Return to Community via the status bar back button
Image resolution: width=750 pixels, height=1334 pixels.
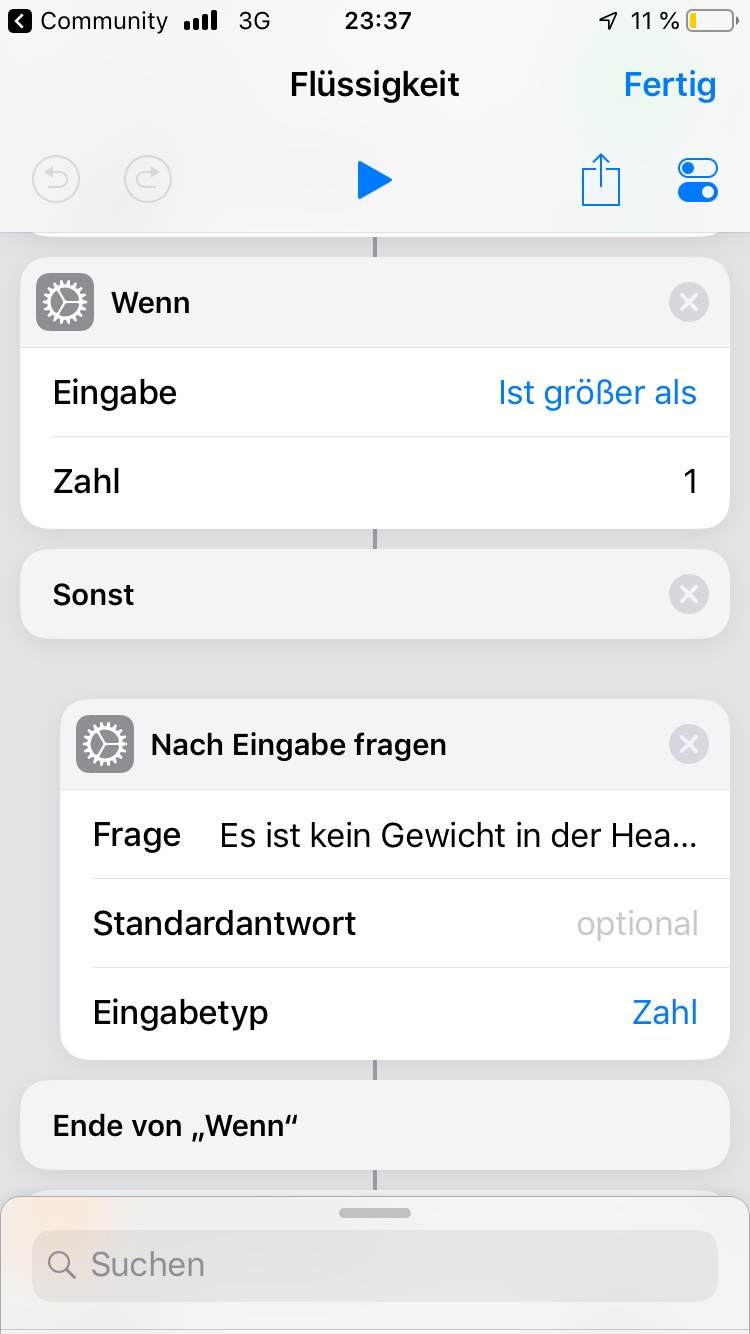(x=88, y=21)
